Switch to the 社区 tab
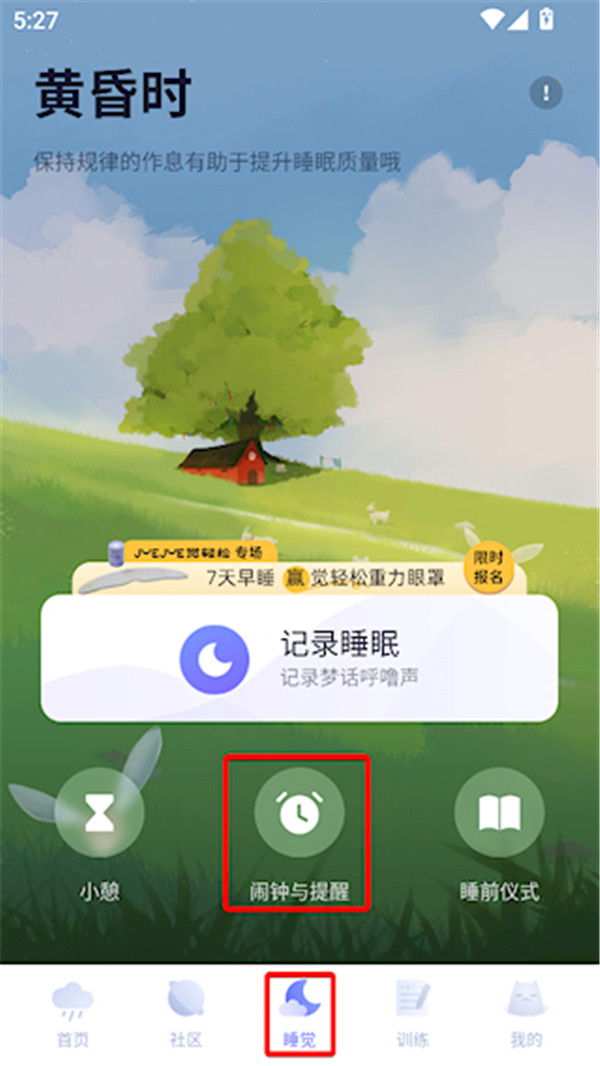600x1066 pixels. (x=186, y=1012)
